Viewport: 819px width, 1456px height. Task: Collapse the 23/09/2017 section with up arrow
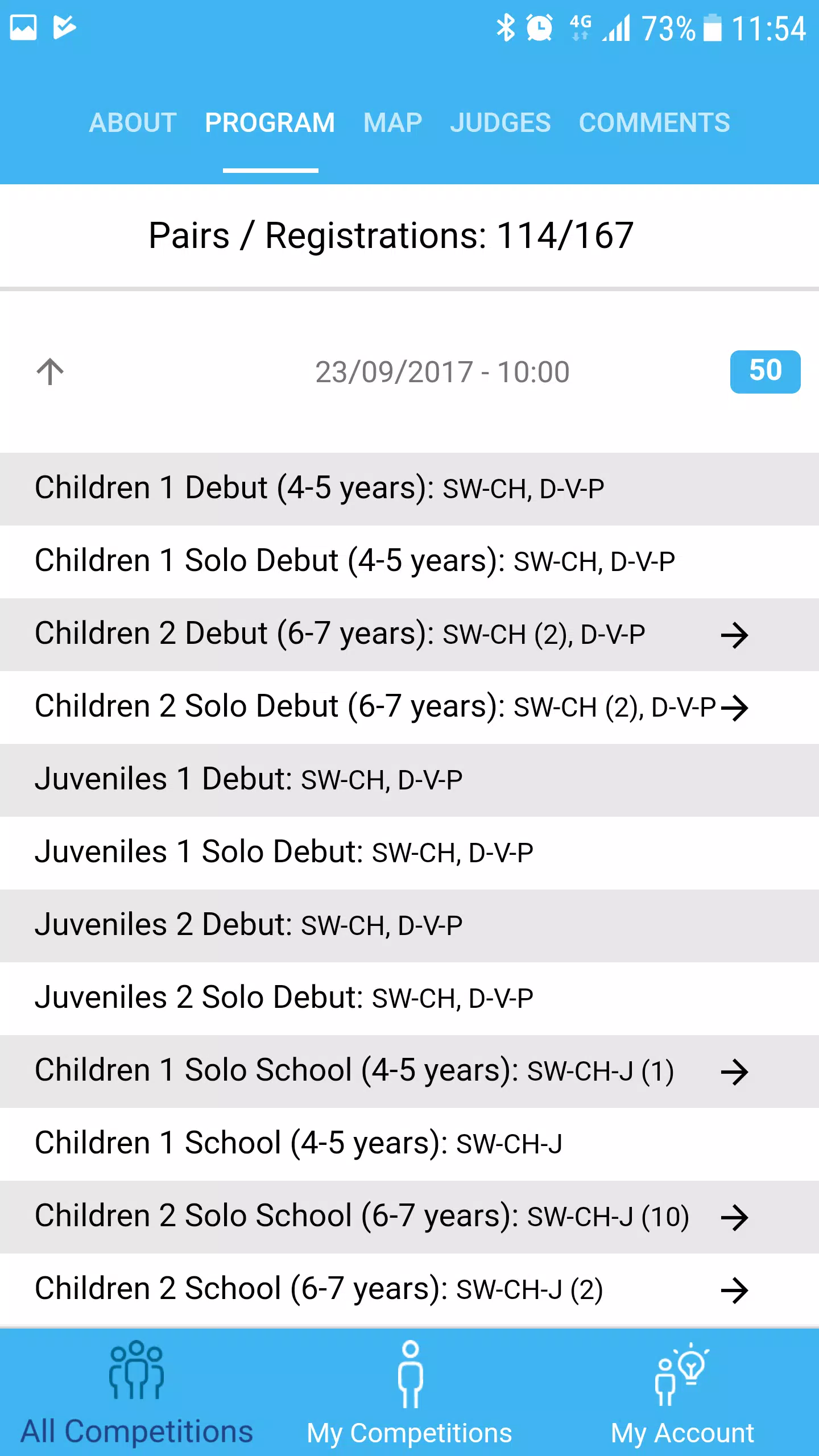pos(50,372)
